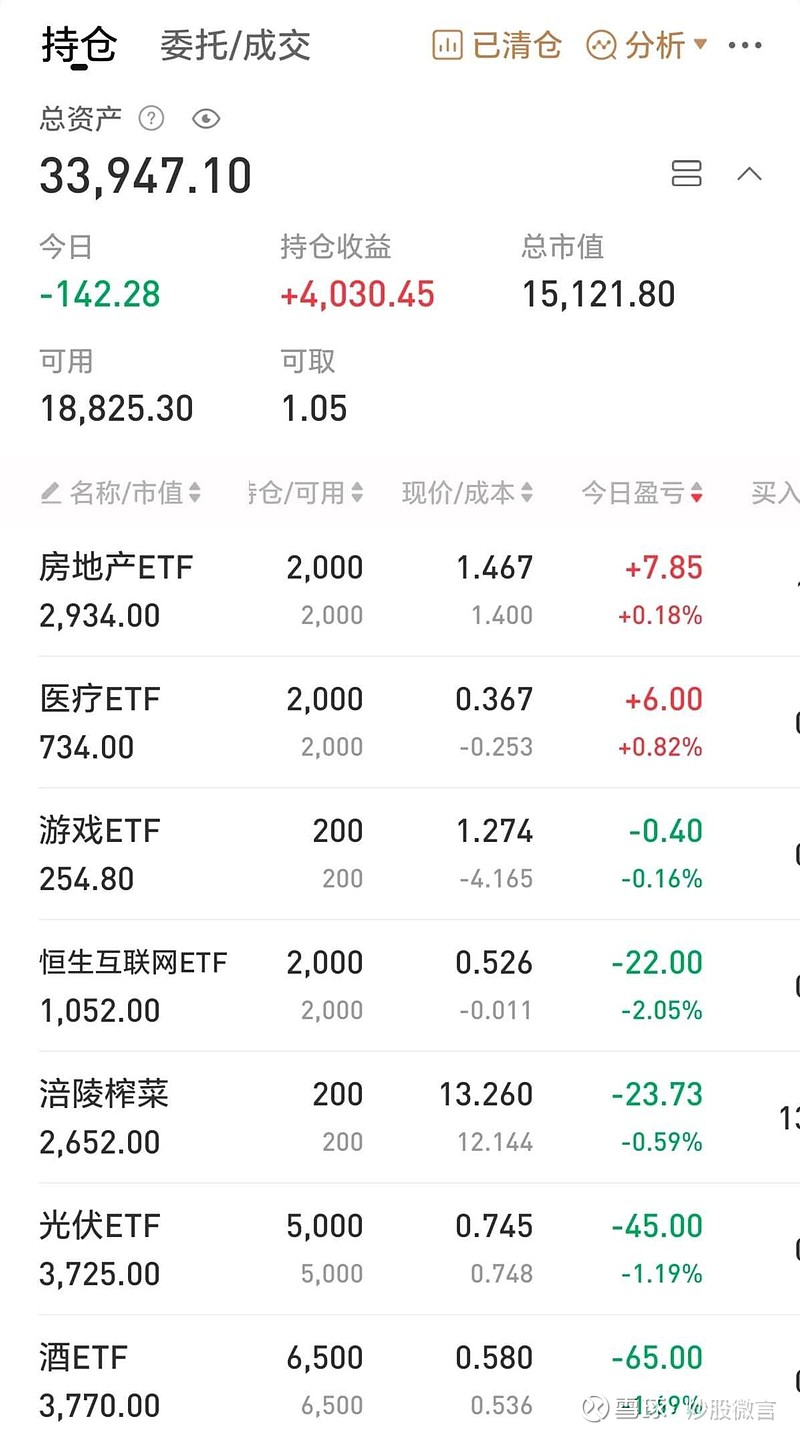The width and height of the screenshot is (800, 1434).
Task: Collapse the asset summary with the chevron
Action: pos(750,174)
